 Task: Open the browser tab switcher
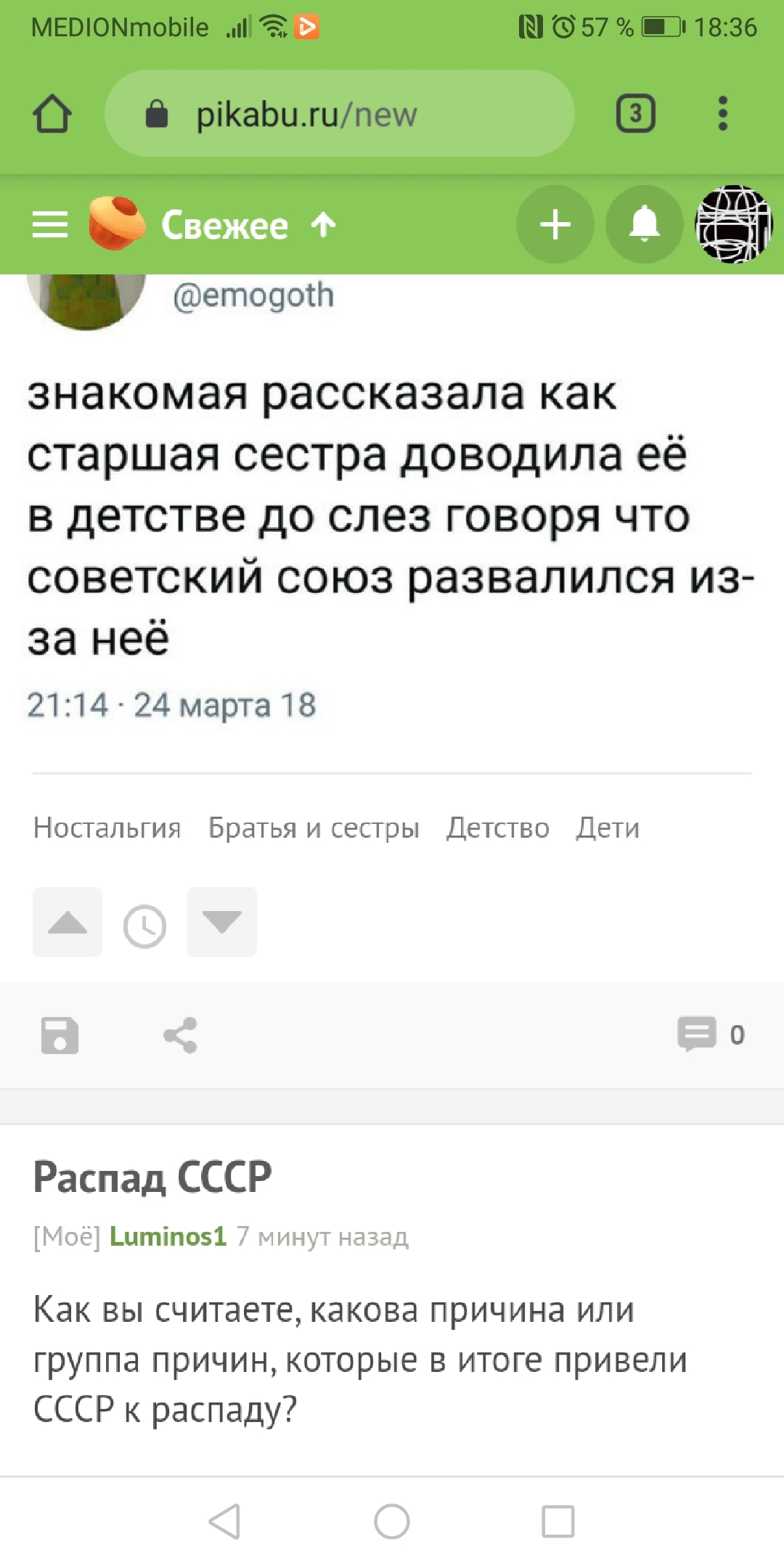[x=635, y=114]
